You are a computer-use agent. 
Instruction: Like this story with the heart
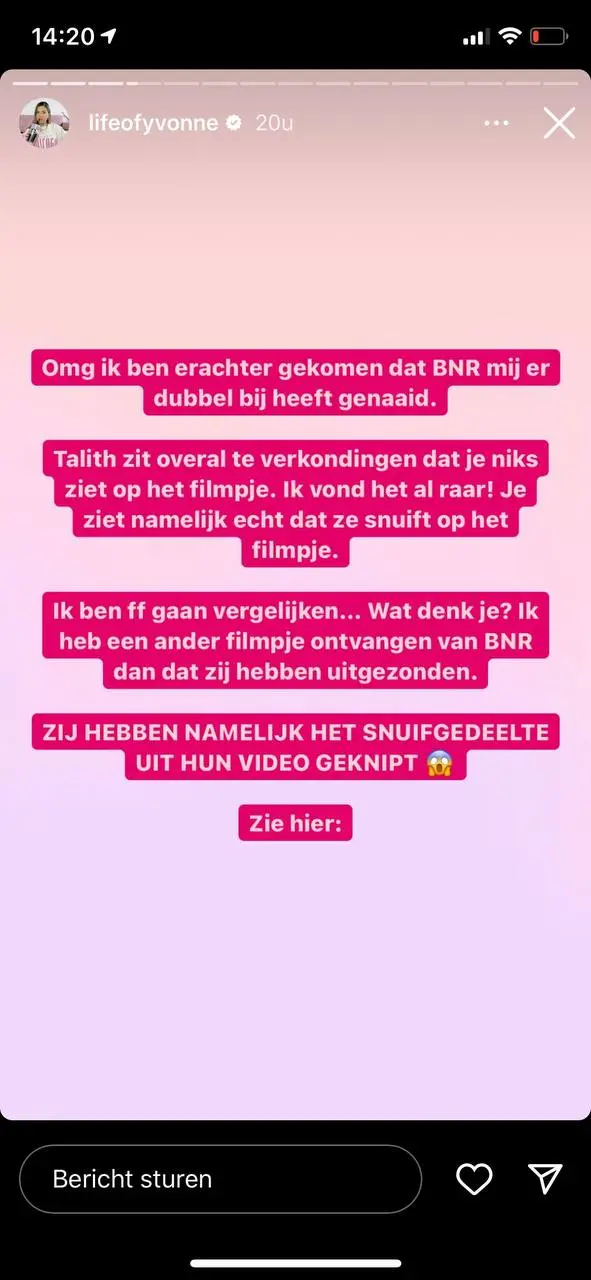474,1179
